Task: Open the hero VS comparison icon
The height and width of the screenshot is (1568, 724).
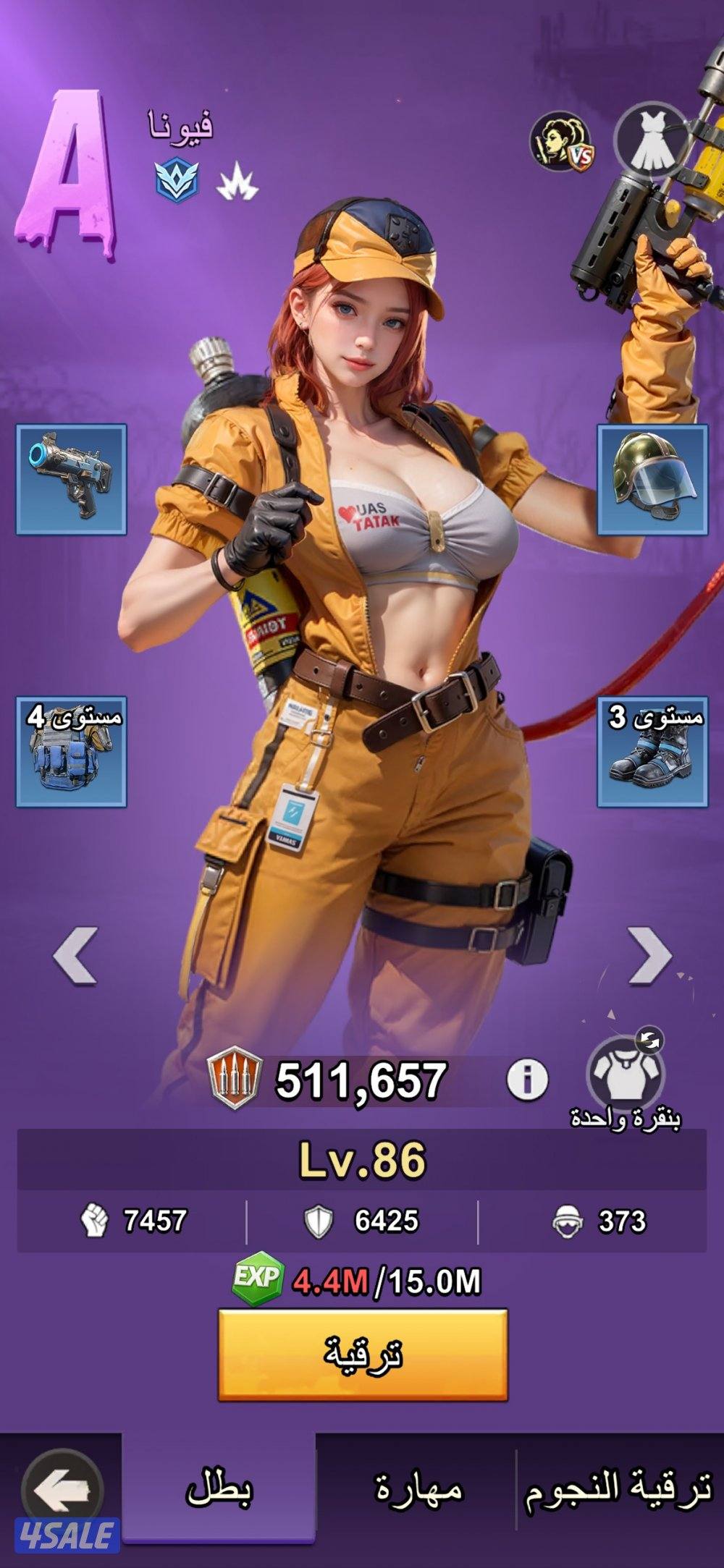Action: [561, 142]
